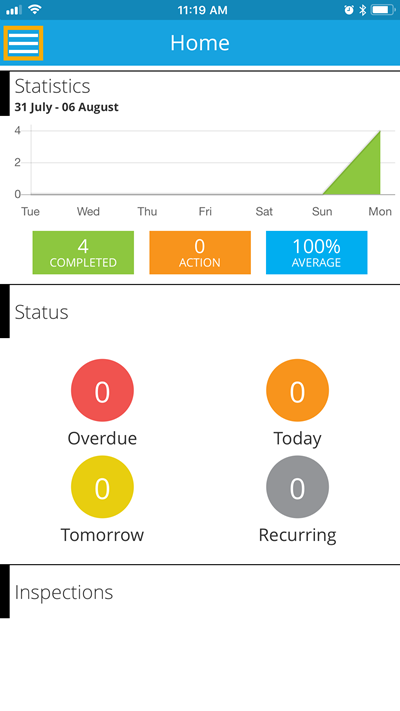This screenshot has height=711, width=400.
Task: Open the orange Action tile
Action: pos(200,253)
